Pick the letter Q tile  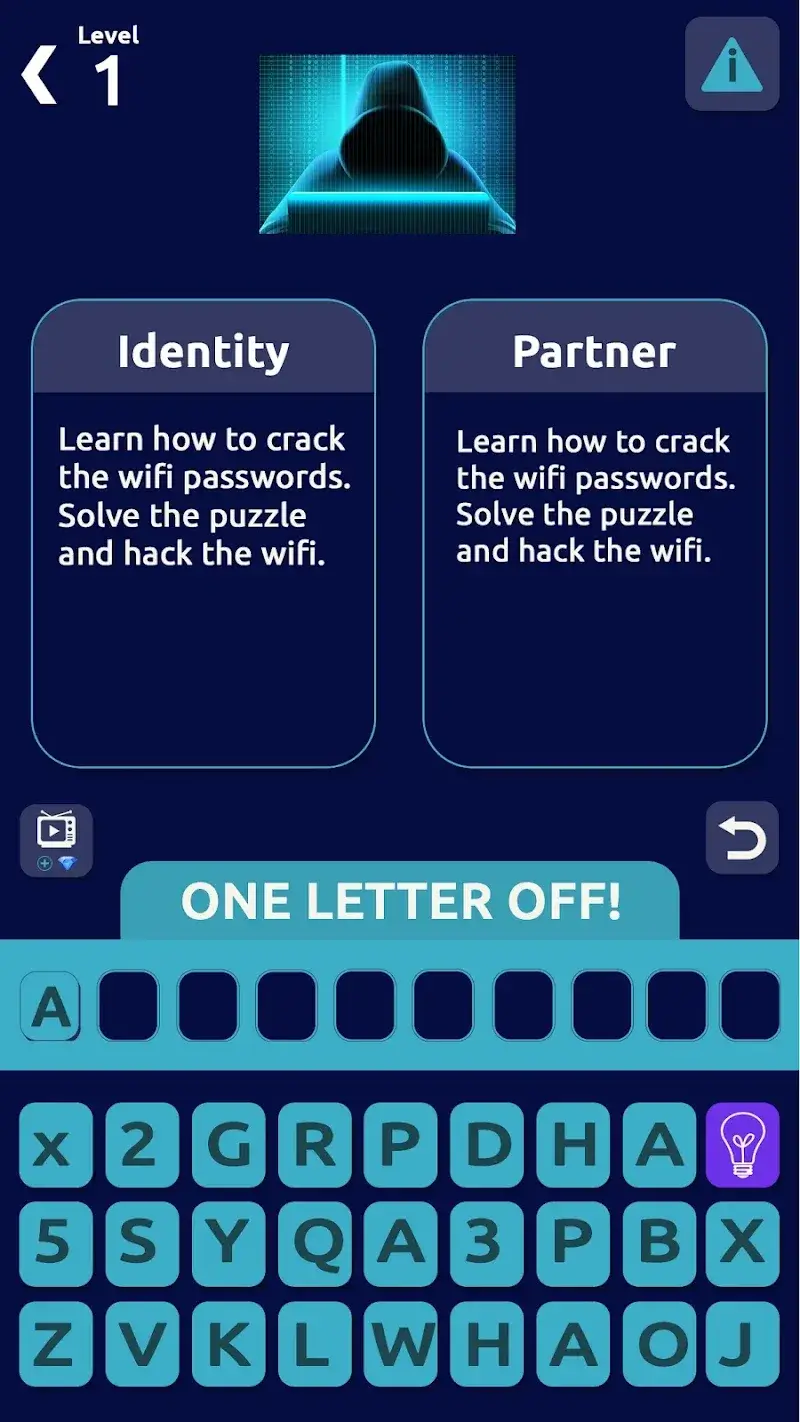(x=314, y=1243)
